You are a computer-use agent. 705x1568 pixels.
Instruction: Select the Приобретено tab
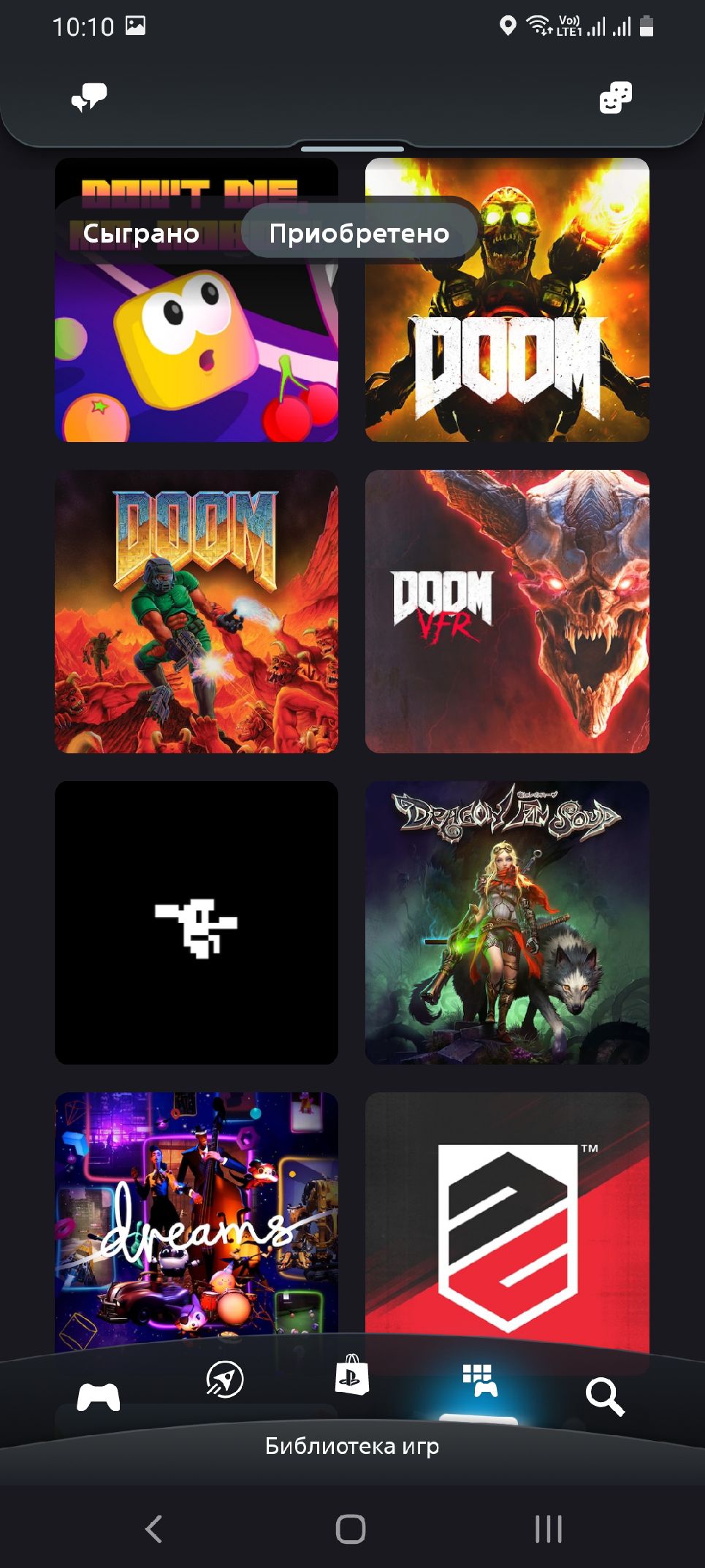pyautogui.click(x=359, y=233)
